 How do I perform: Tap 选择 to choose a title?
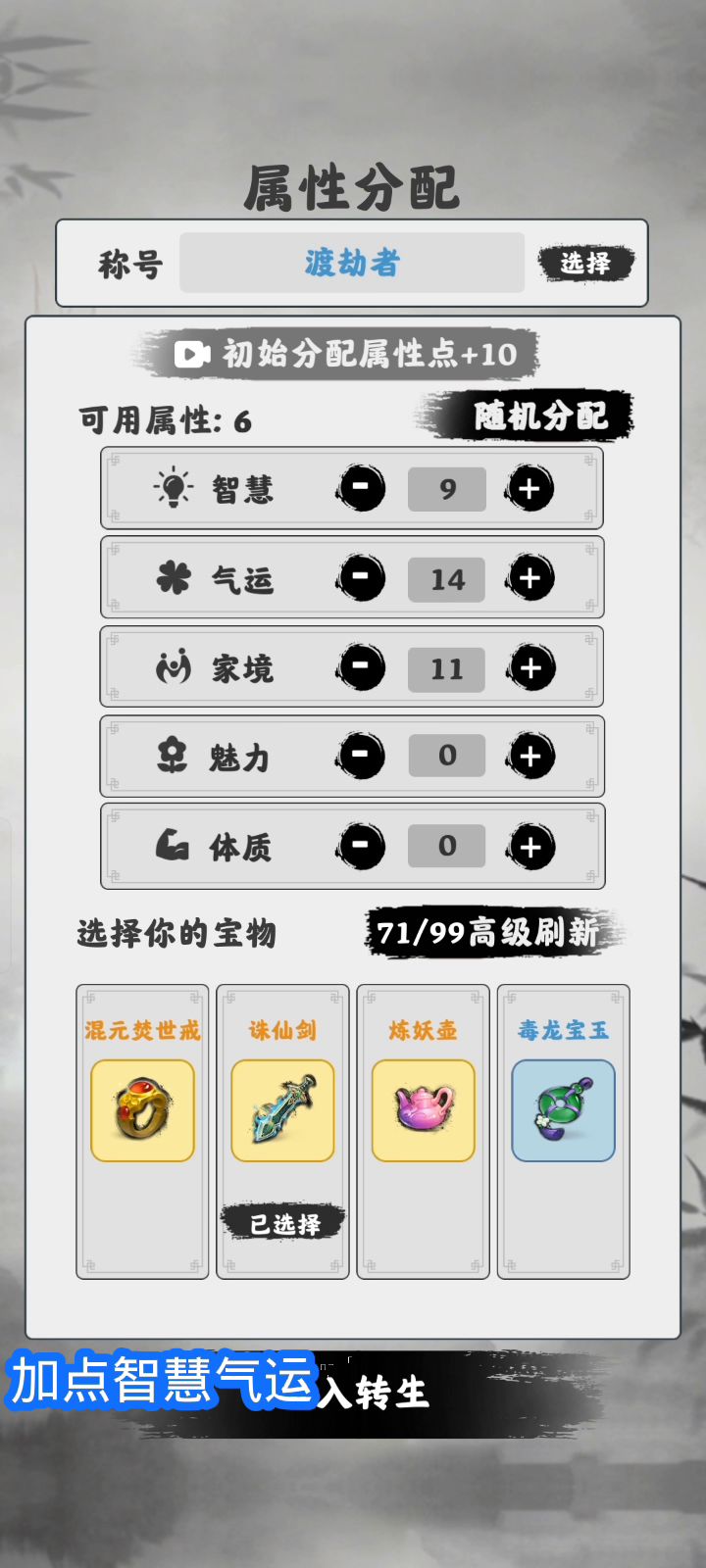[585, 263]
